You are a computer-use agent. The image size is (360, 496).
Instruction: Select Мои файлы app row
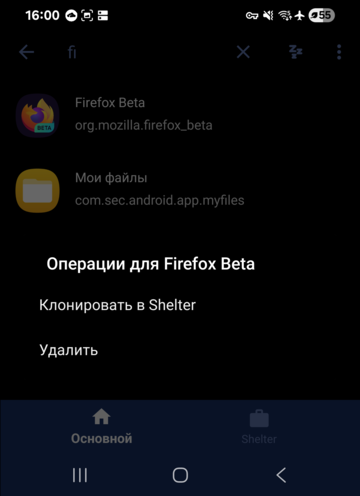point(180,190)
